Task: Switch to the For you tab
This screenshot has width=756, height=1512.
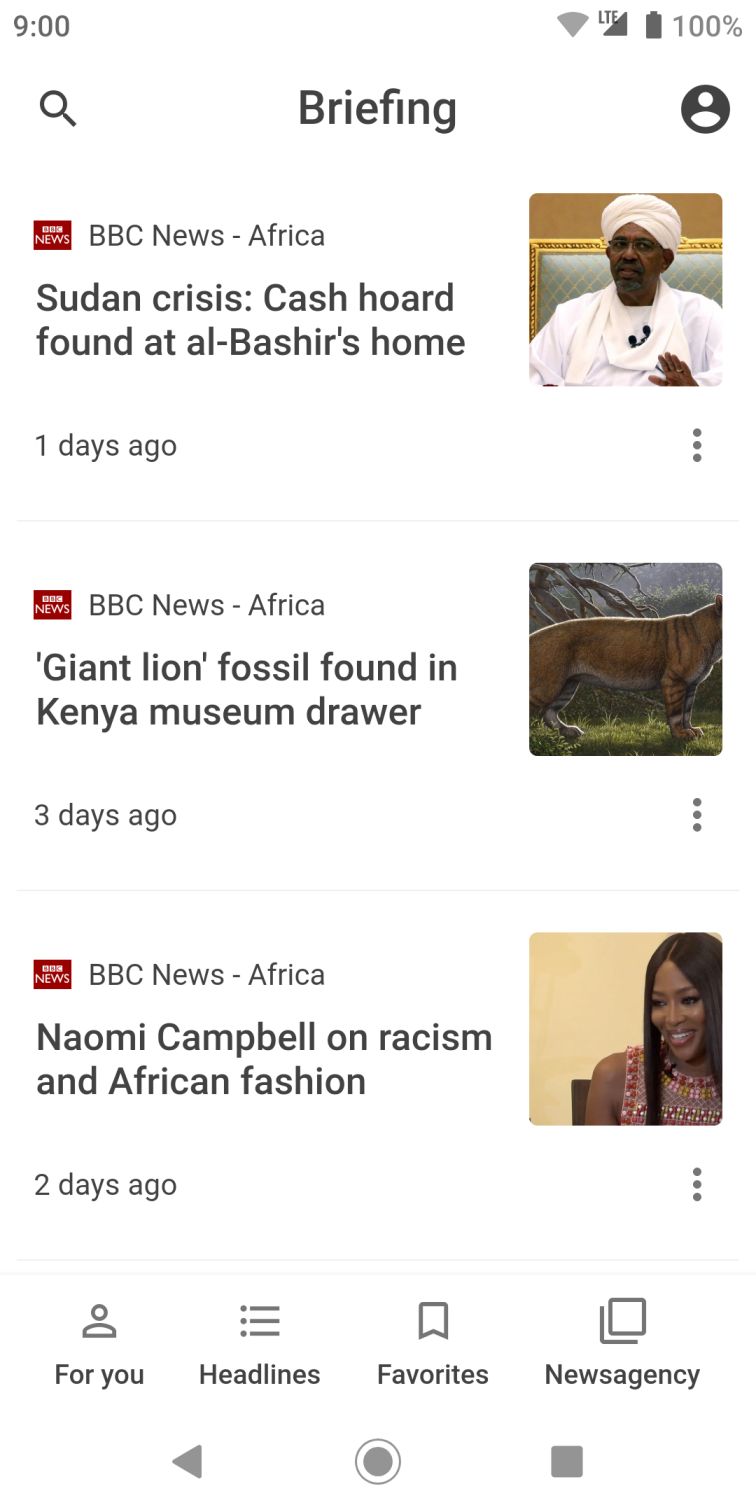Action: 99,1345
